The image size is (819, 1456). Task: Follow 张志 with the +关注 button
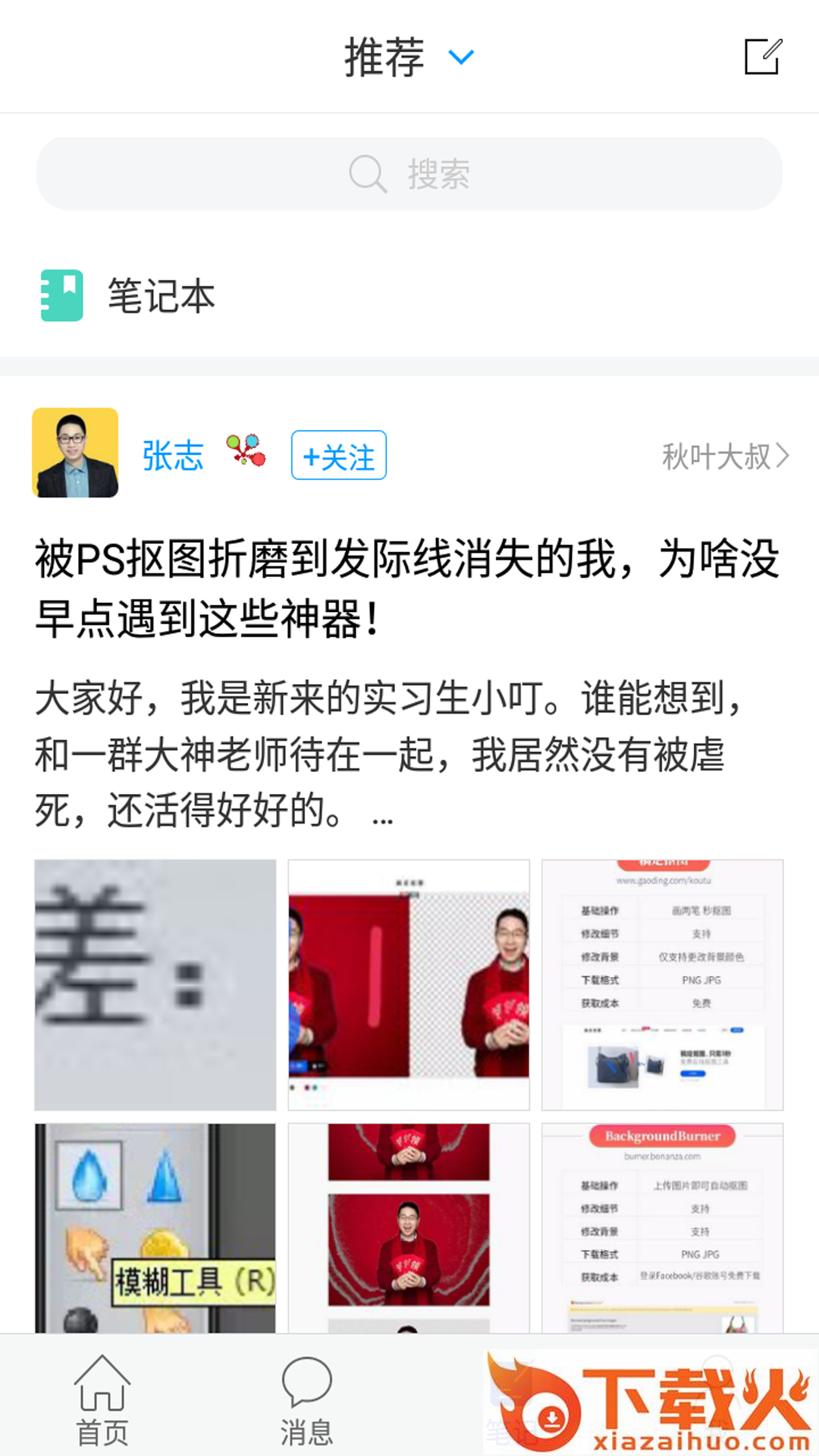click(x=338, y=455)
